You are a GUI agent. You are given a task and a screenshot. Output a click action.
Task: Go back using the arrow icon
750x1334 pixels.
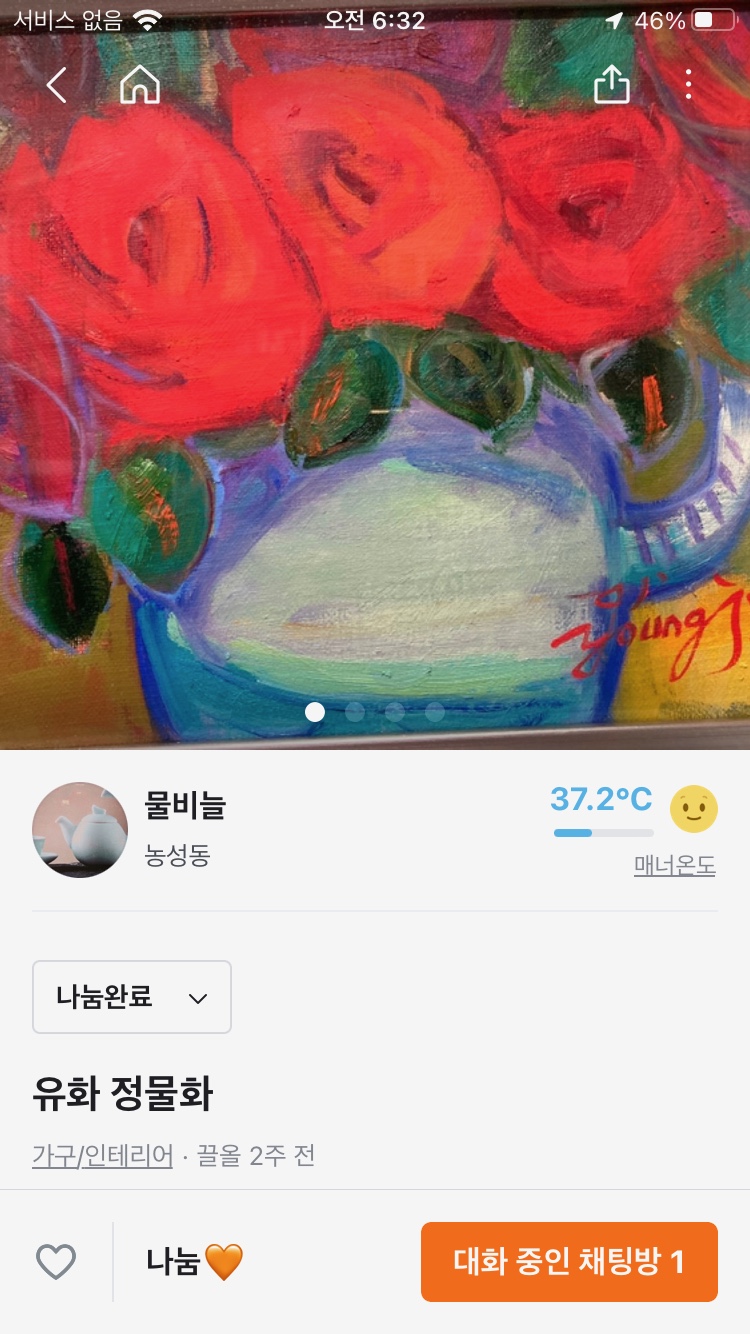pyautogui.click(x=56, y=86)
